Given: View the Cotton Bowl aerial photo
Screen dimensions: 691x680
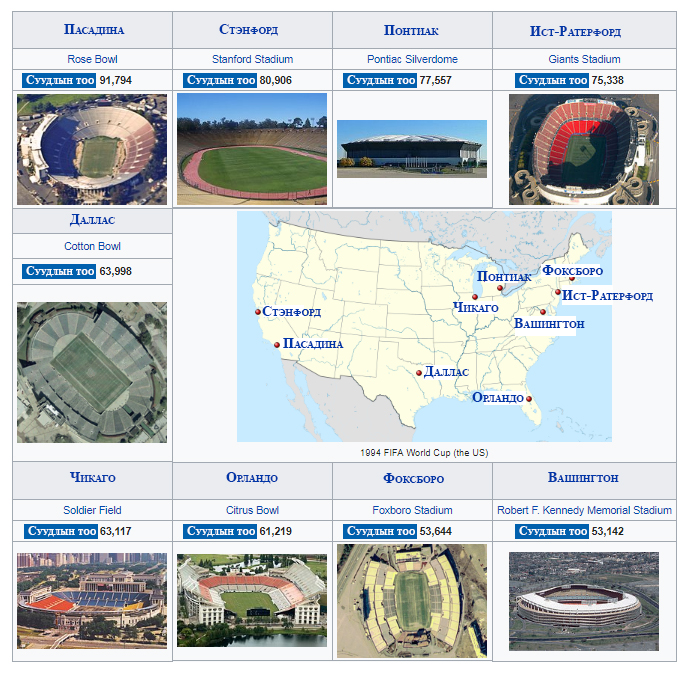Looking at the screenshot, I should [92, 373].
